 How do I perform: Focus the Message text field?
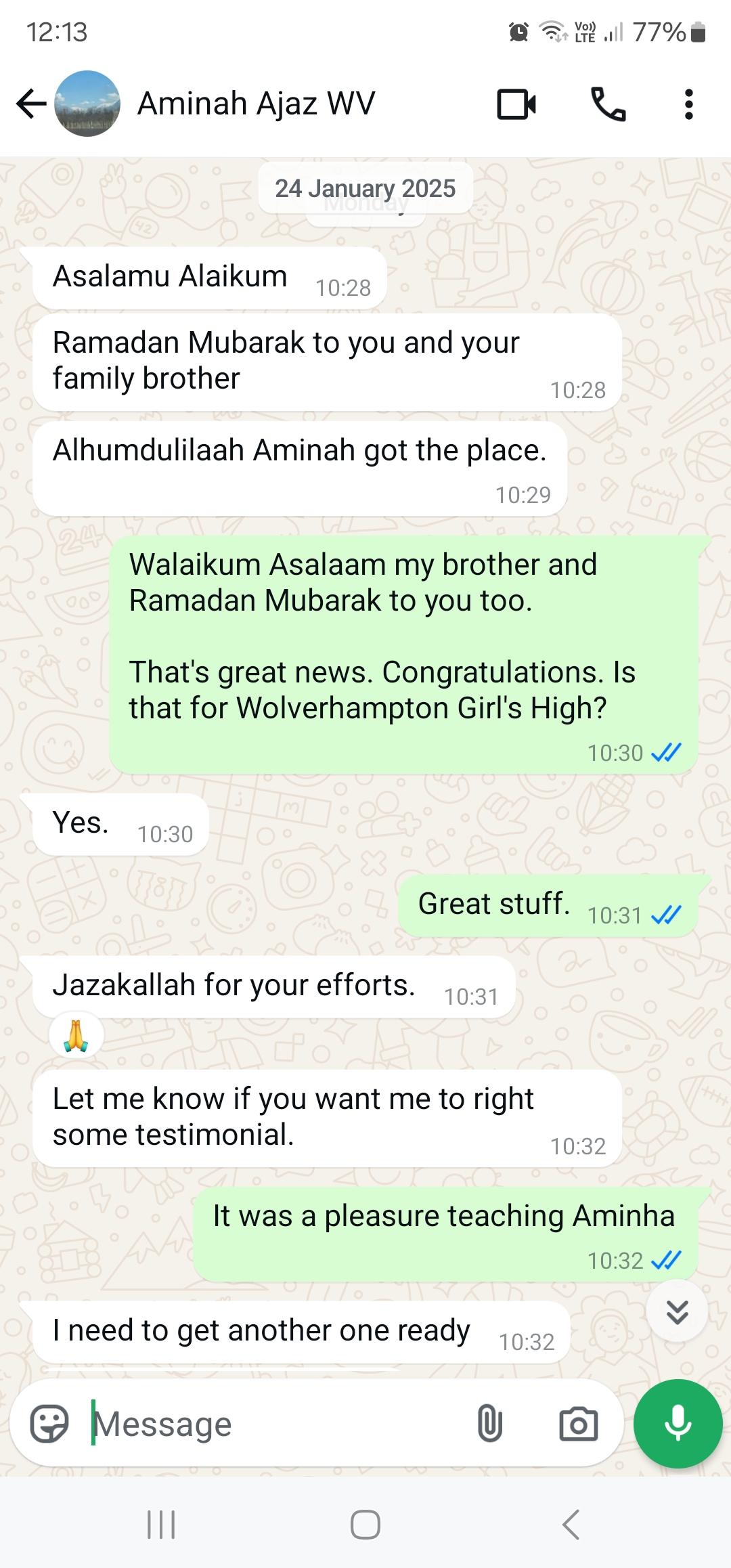(278, 1423)
